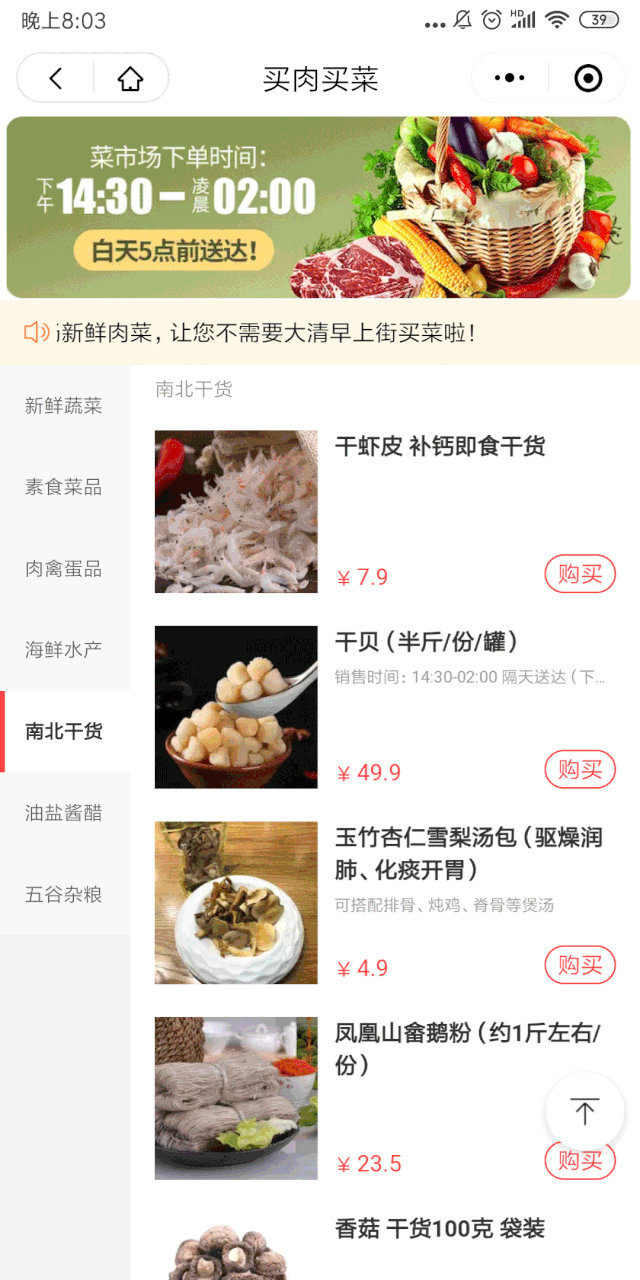Open the 海鲜水产 category
This screenshot has width=640, height=1280.
(64, 650)
